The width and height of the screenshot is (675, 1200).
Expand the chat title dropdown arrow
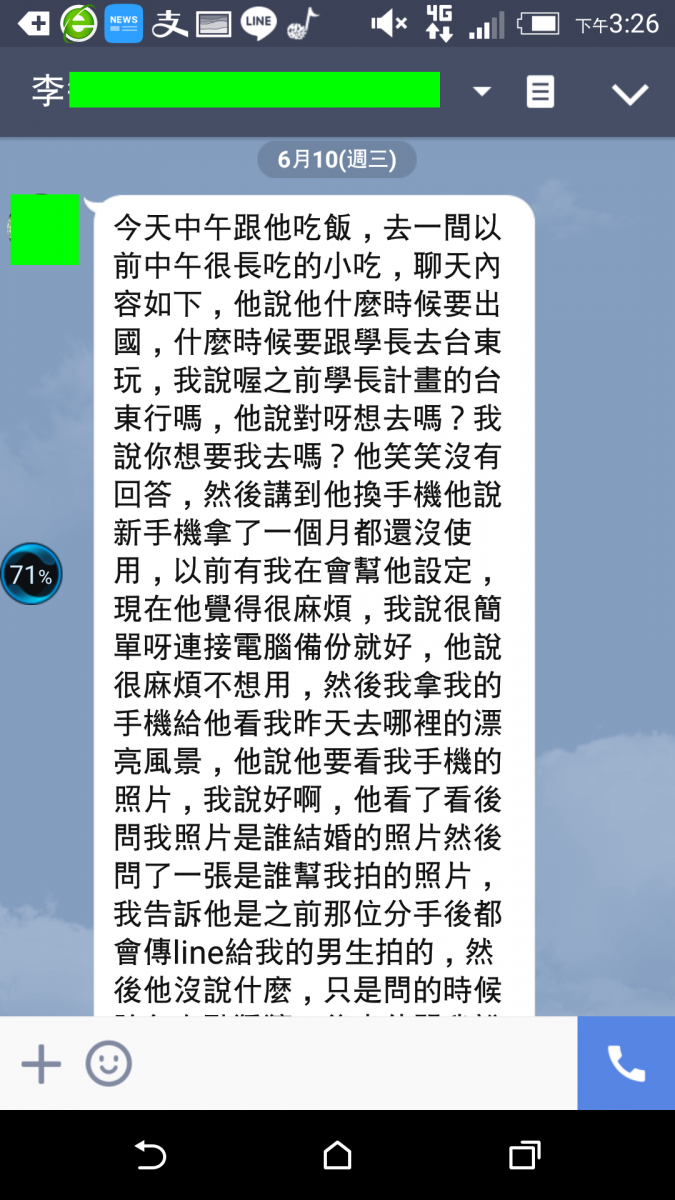click(482, 92)
